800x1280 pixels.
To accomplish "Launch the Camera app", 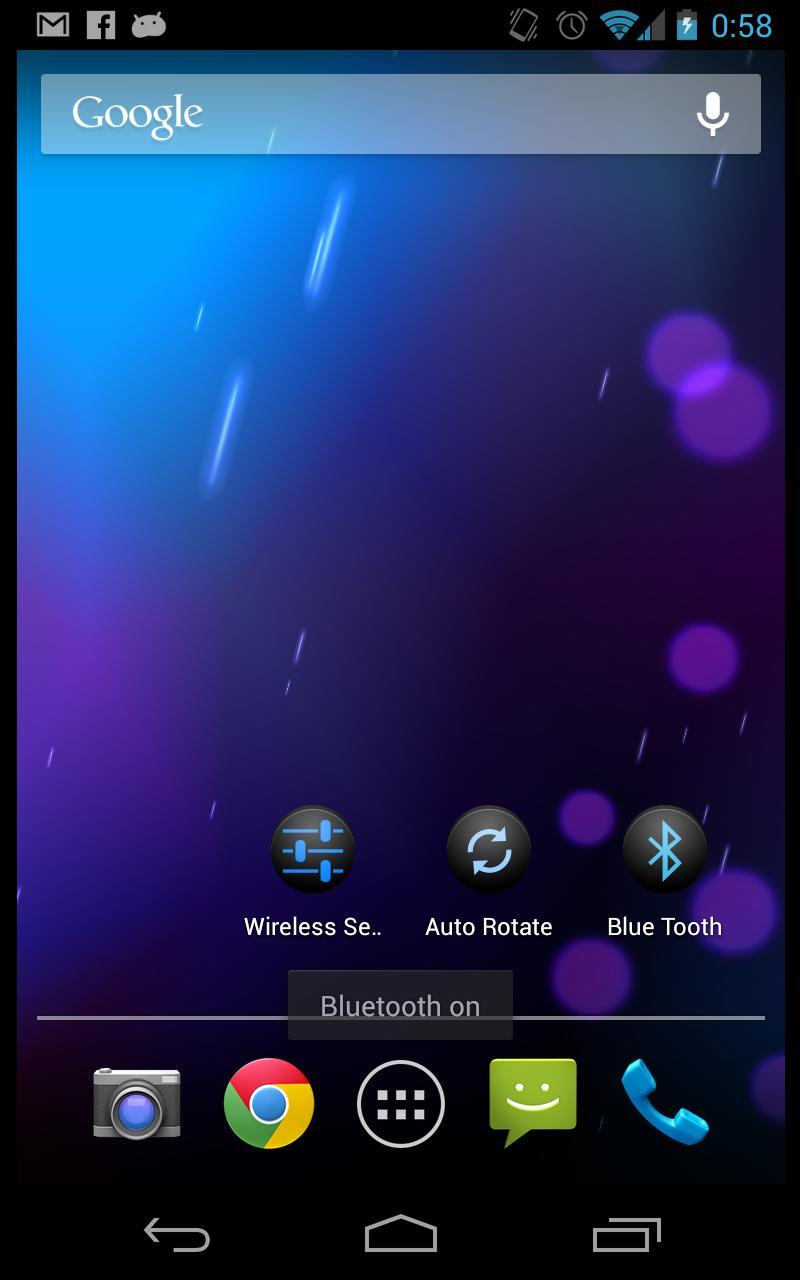I will 137,1103.
